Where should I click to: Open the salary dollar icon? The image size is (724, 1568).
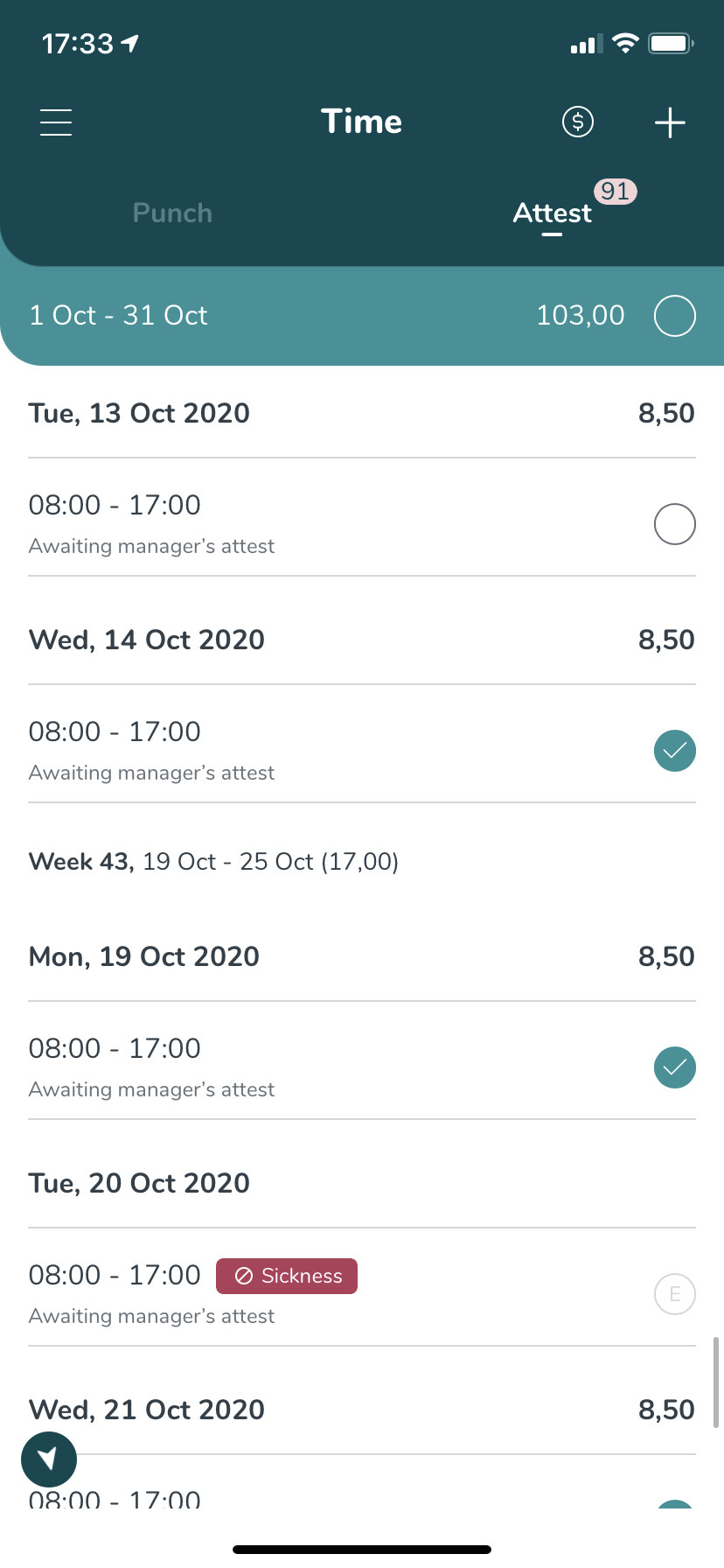click(577, 122)
